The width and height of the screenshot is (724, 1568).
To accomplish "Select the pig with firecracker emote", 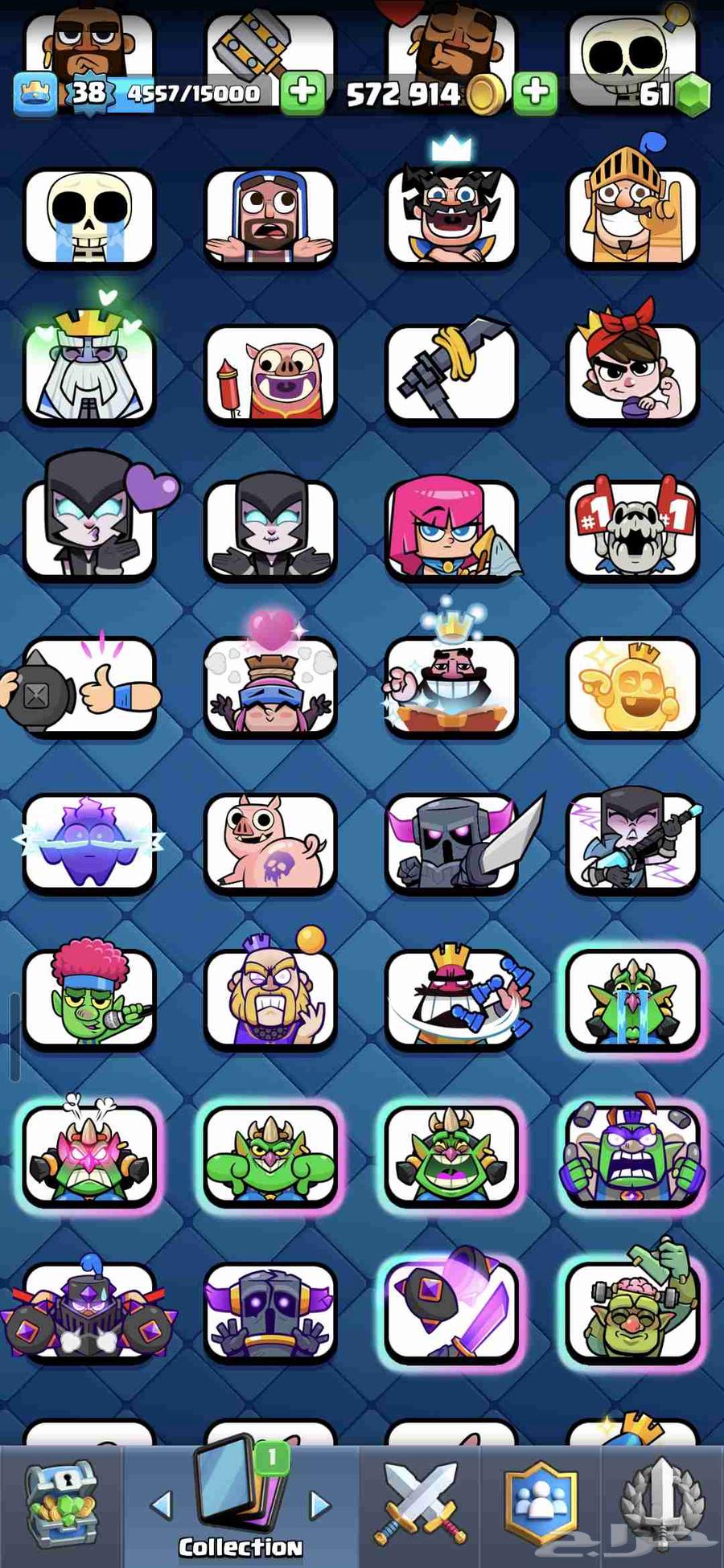I will coord(269,374).
